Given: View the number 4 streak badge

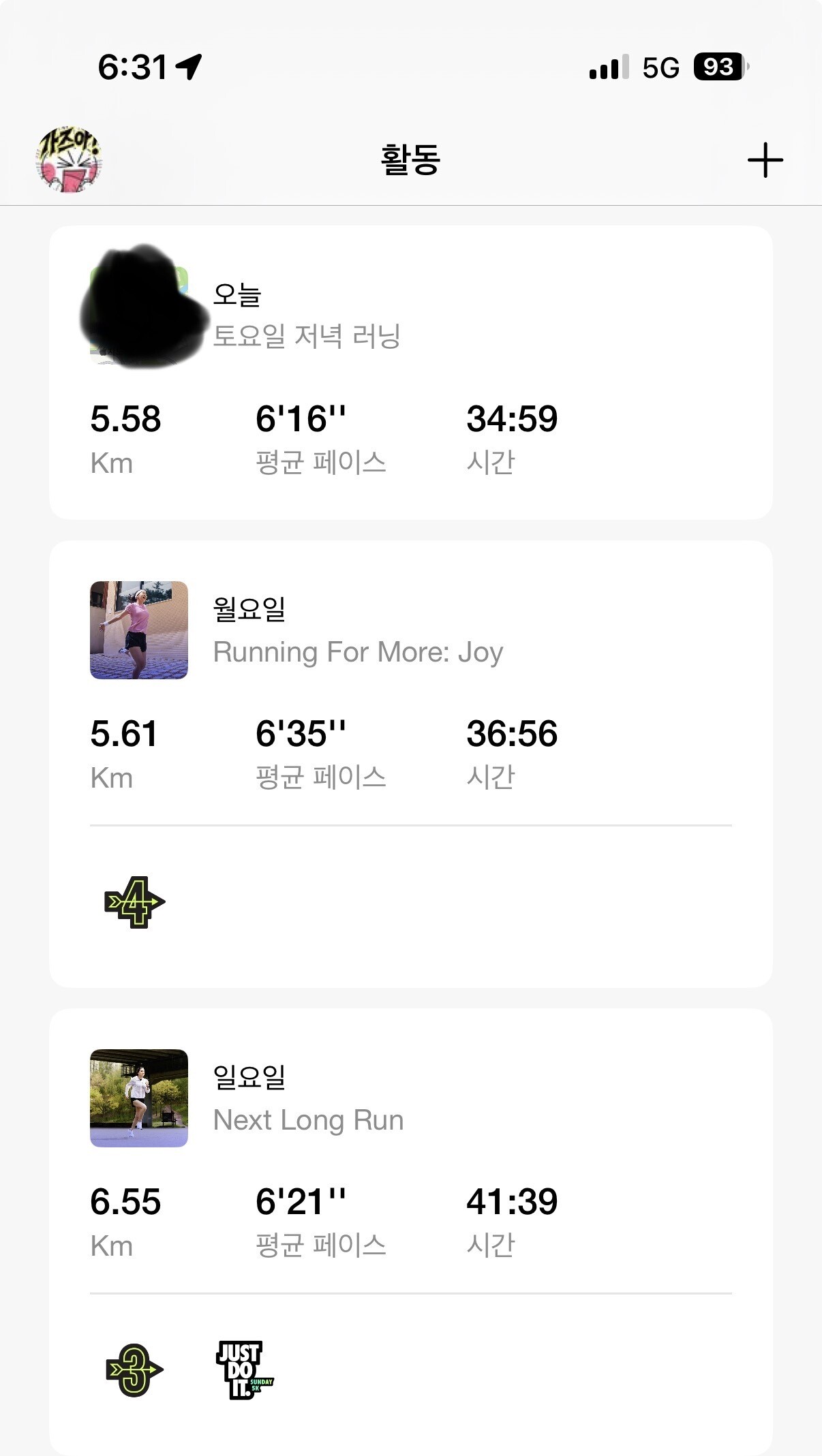Looking at the screenshot, I should [x=135, y=902].
